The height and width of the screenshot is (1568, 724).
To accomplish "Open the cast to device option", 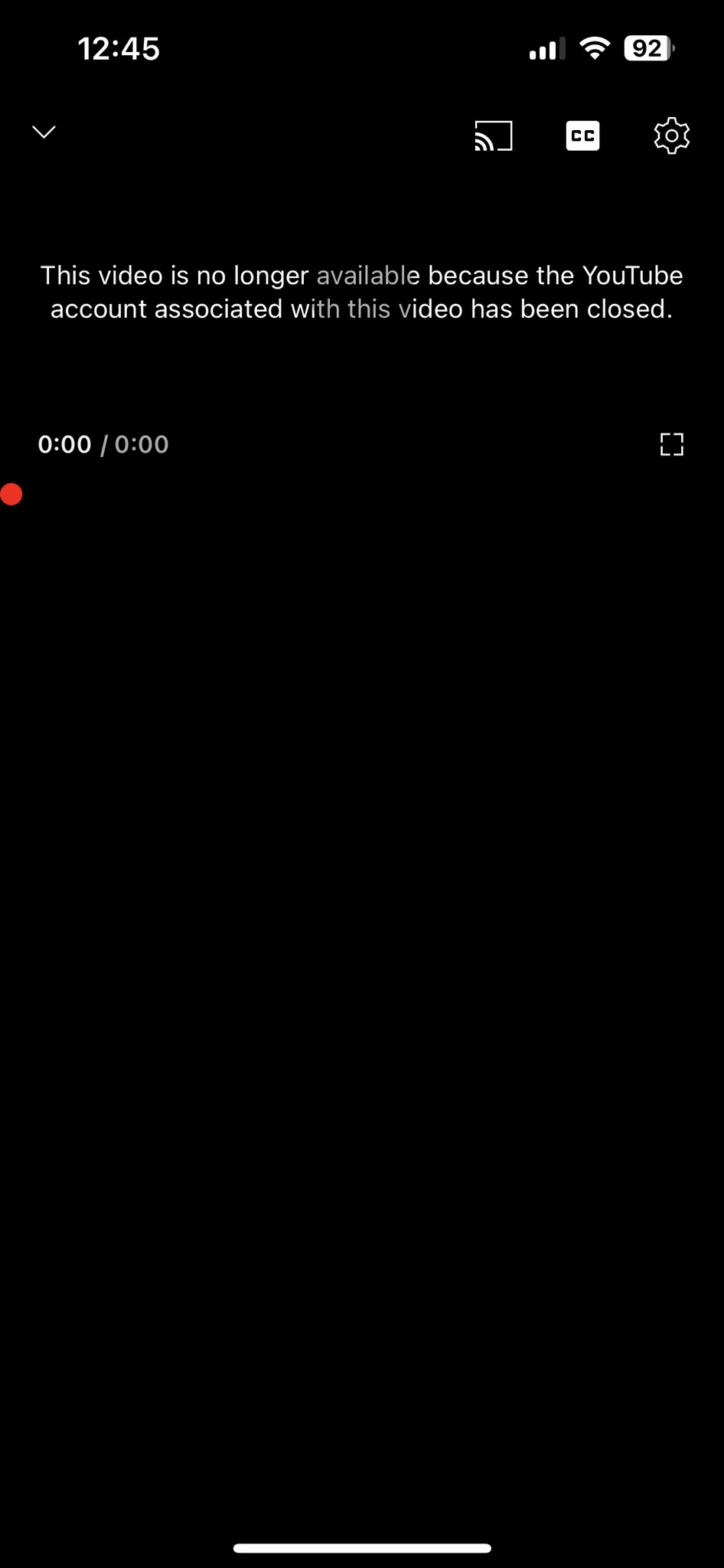I will pyautogui.click(x=493, y=136).
